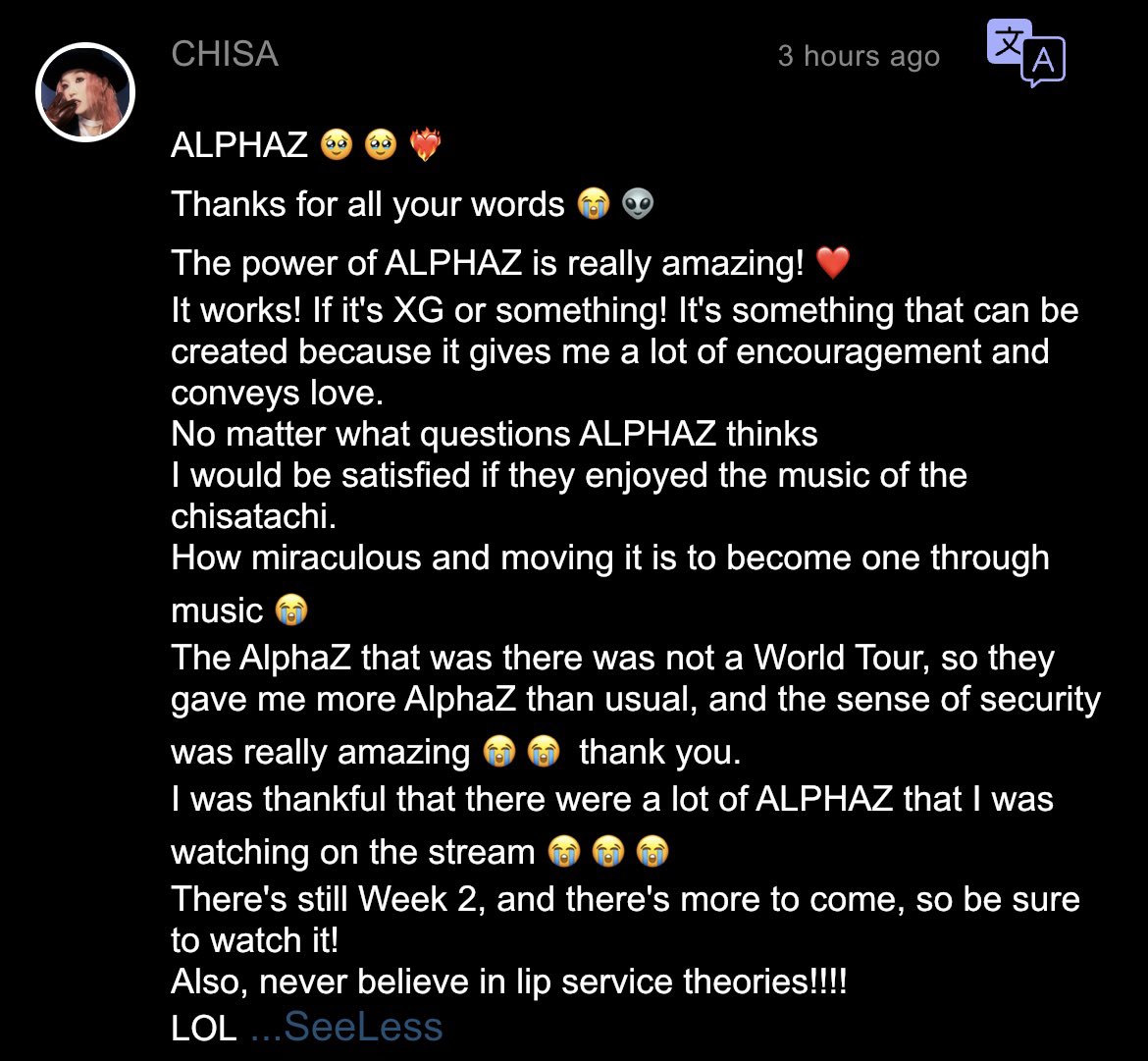Viewport: 1148px width, 1061px height.
Task: Open CHISA's profile picture
Action: click(x=85, y=92)
